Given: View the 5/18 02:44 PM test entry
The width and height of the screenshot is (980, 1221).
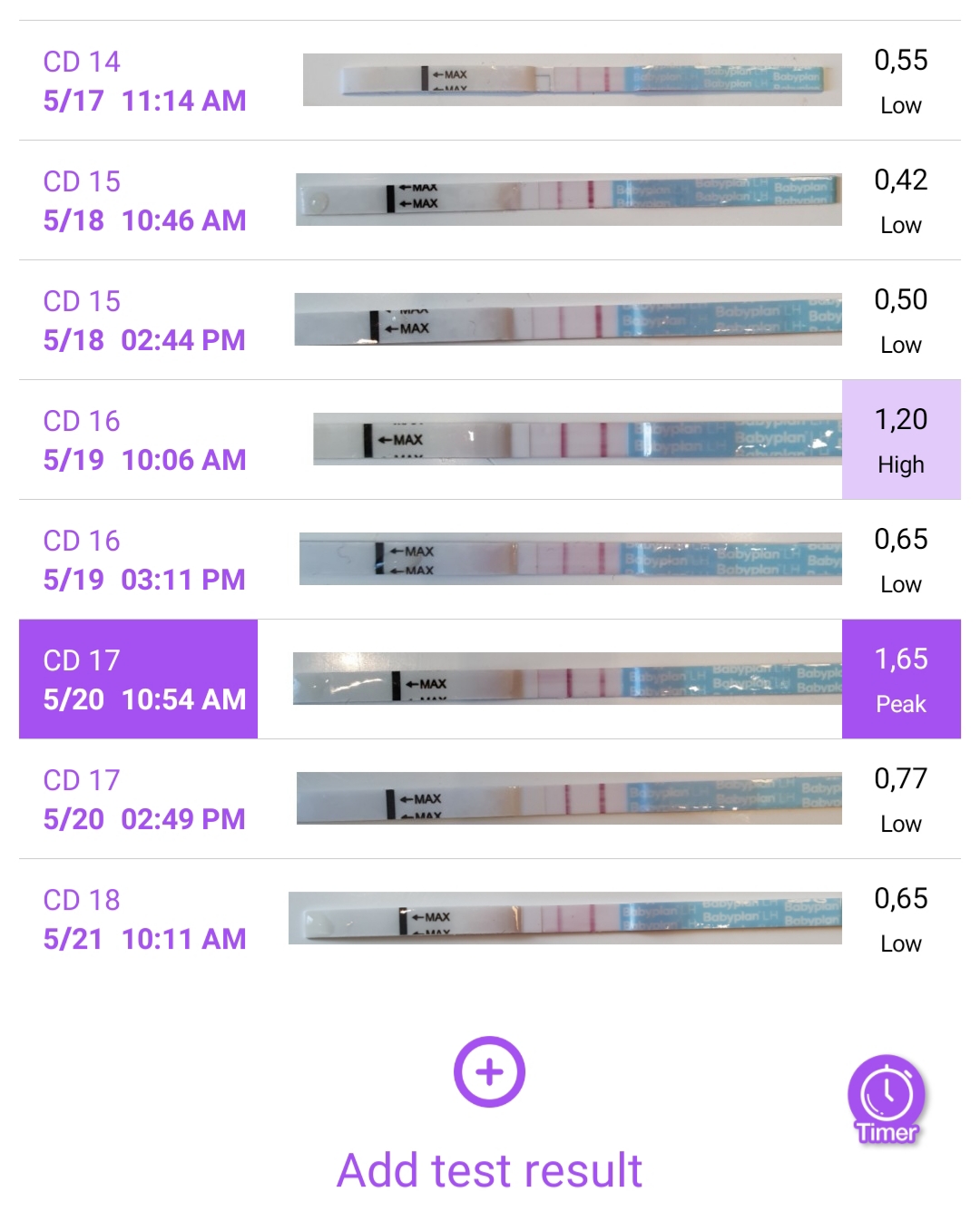Looking at the screenshot, I should 145,320.
